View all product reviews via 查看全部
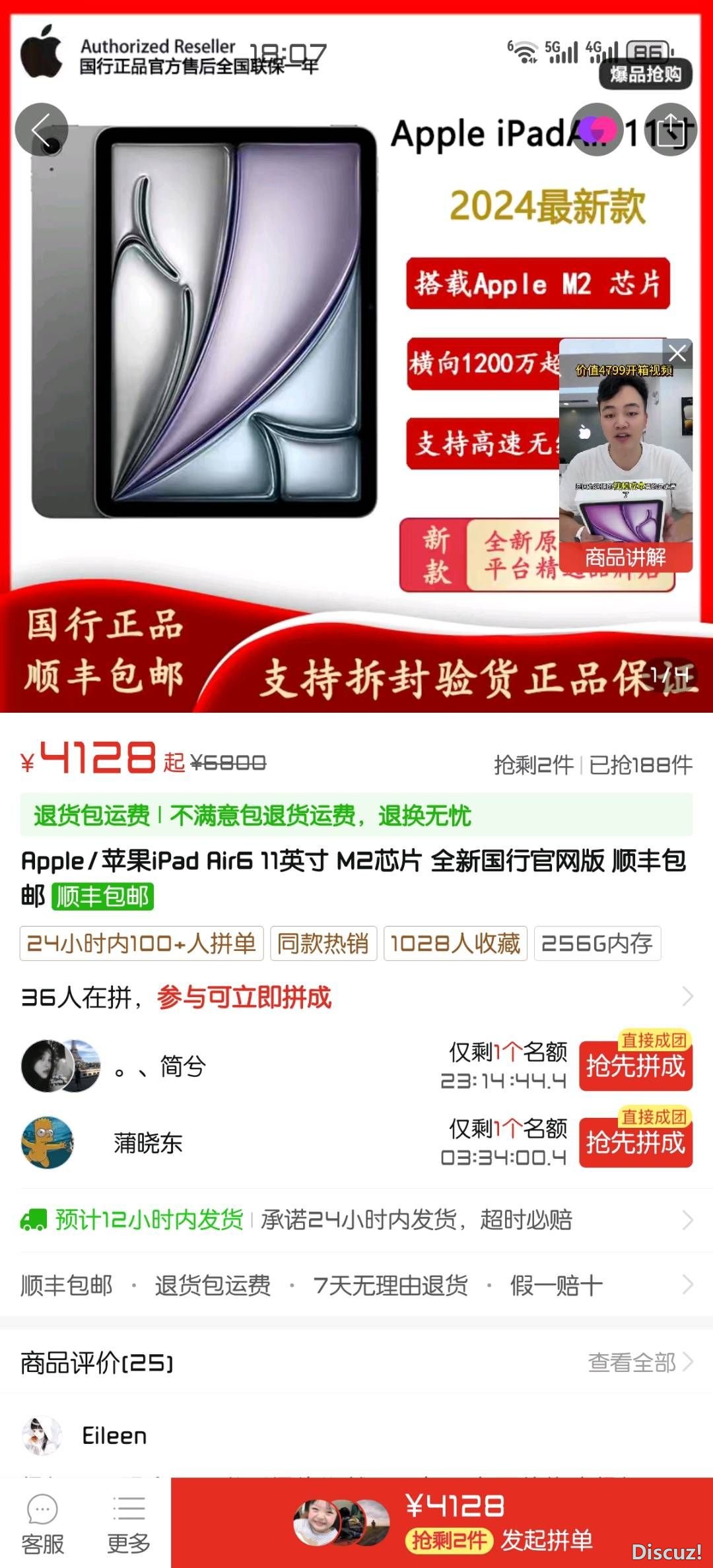Screen dimensions: 713x1568 pos(639,1362)
